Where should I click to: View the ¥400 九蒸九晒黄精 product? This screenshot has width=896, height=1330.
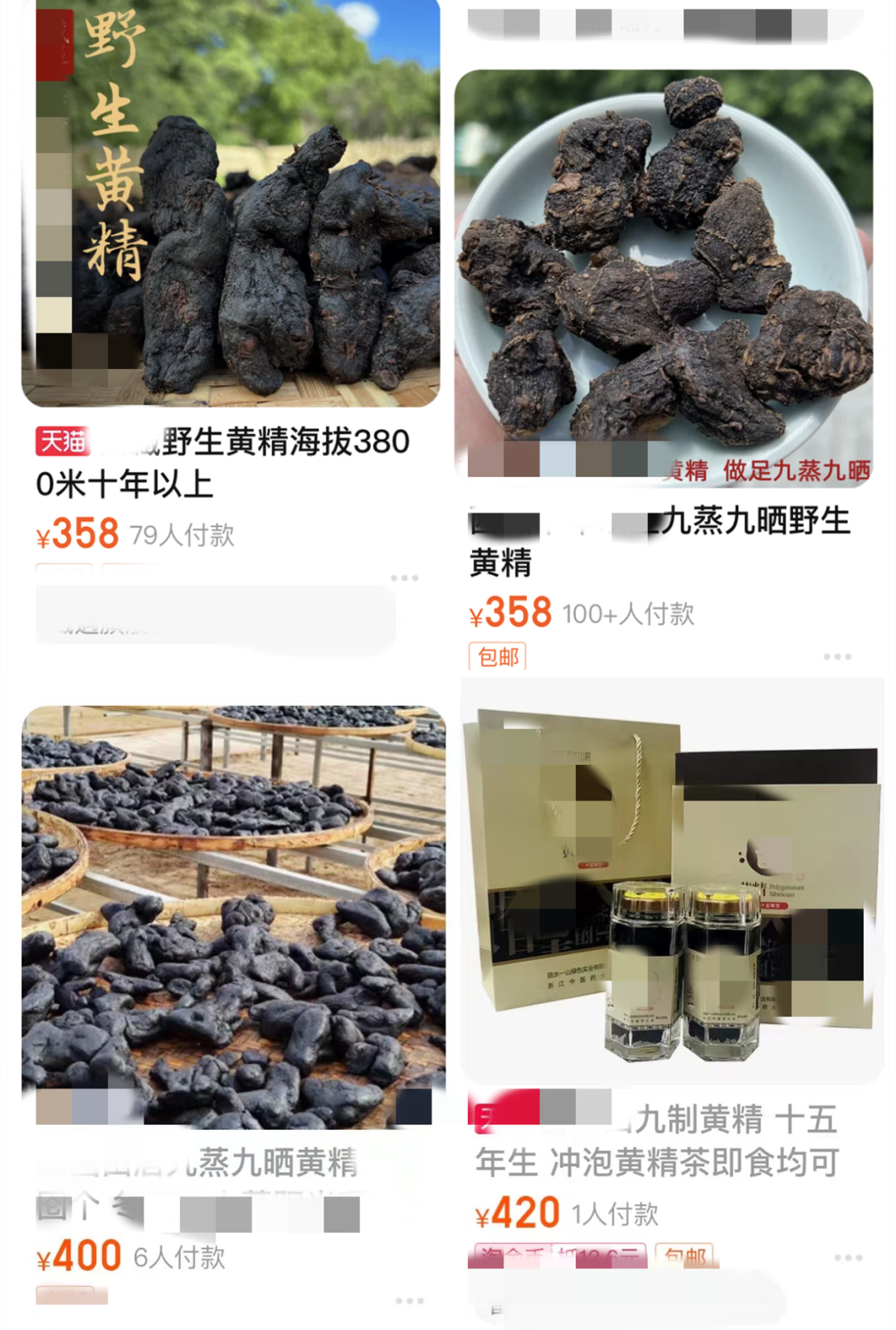coord(233,913)
